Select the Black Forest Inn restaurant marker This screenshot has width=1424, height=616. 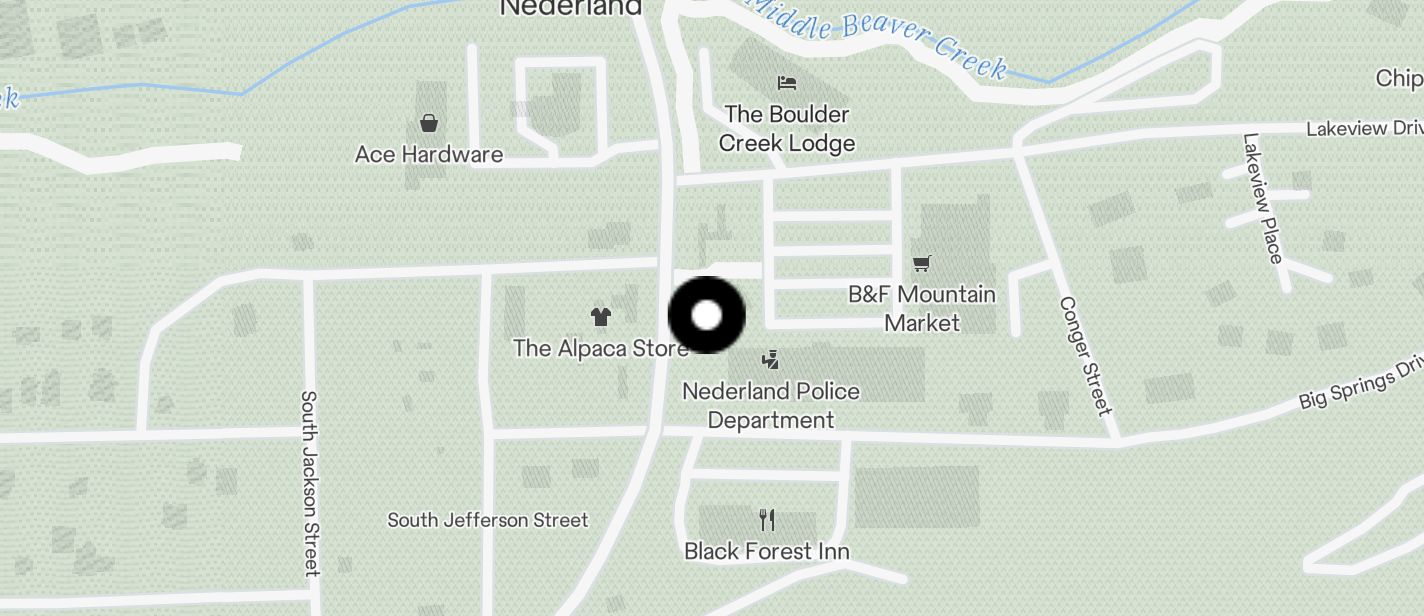click(767, 520)
